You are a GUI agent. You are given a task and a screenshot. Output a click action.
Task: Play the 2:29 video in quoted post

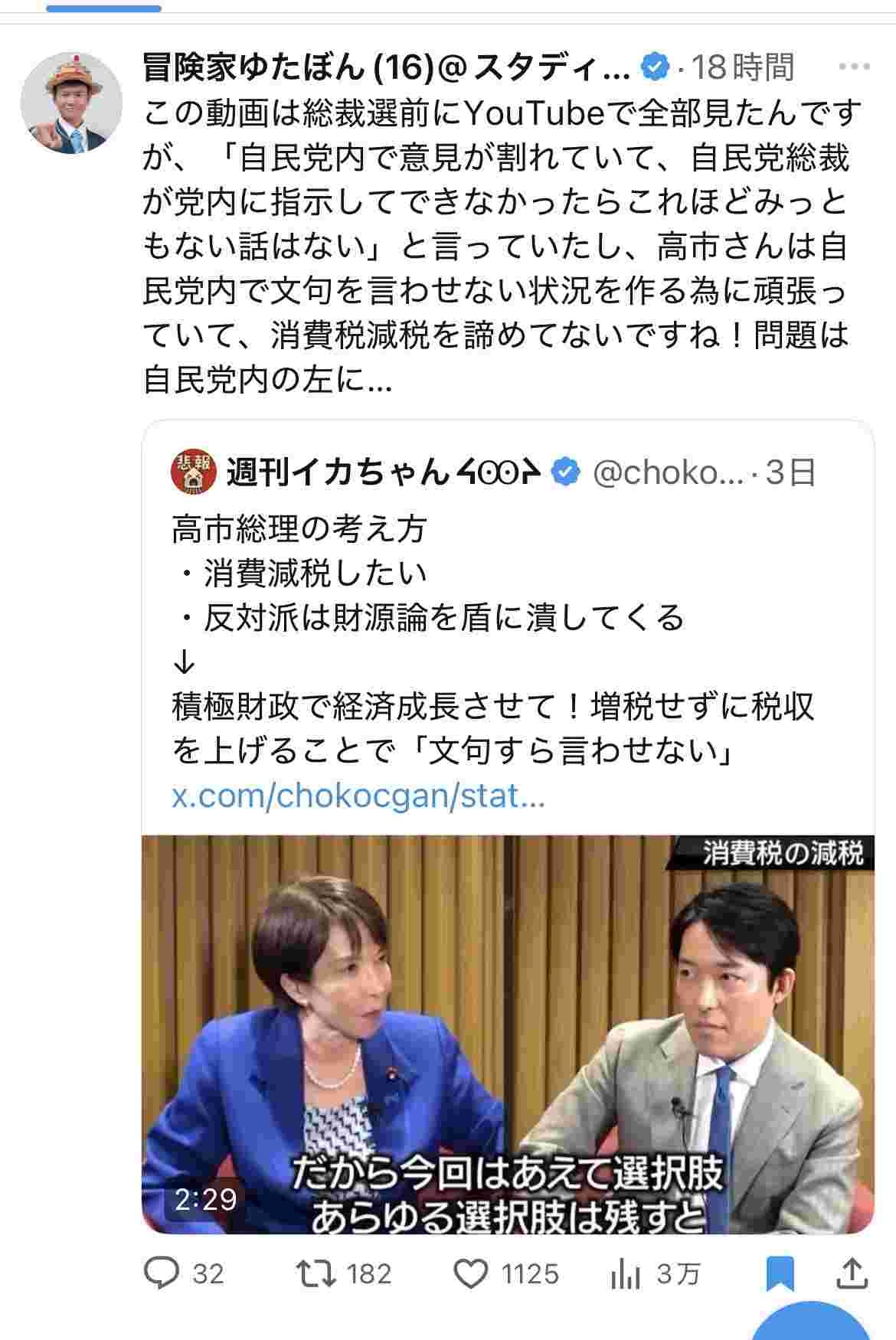(507, 1034)
